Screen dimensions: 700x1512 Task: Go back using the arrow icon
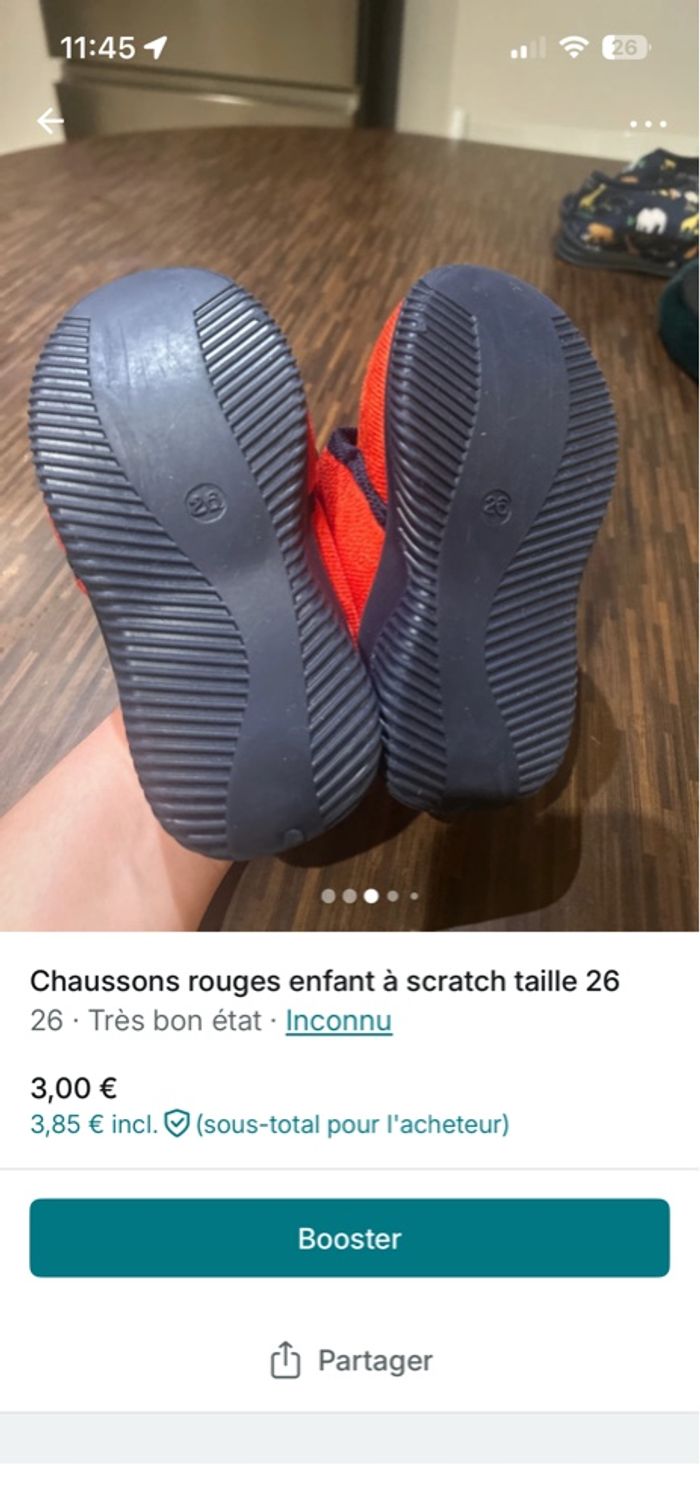(x=50, y=122)
